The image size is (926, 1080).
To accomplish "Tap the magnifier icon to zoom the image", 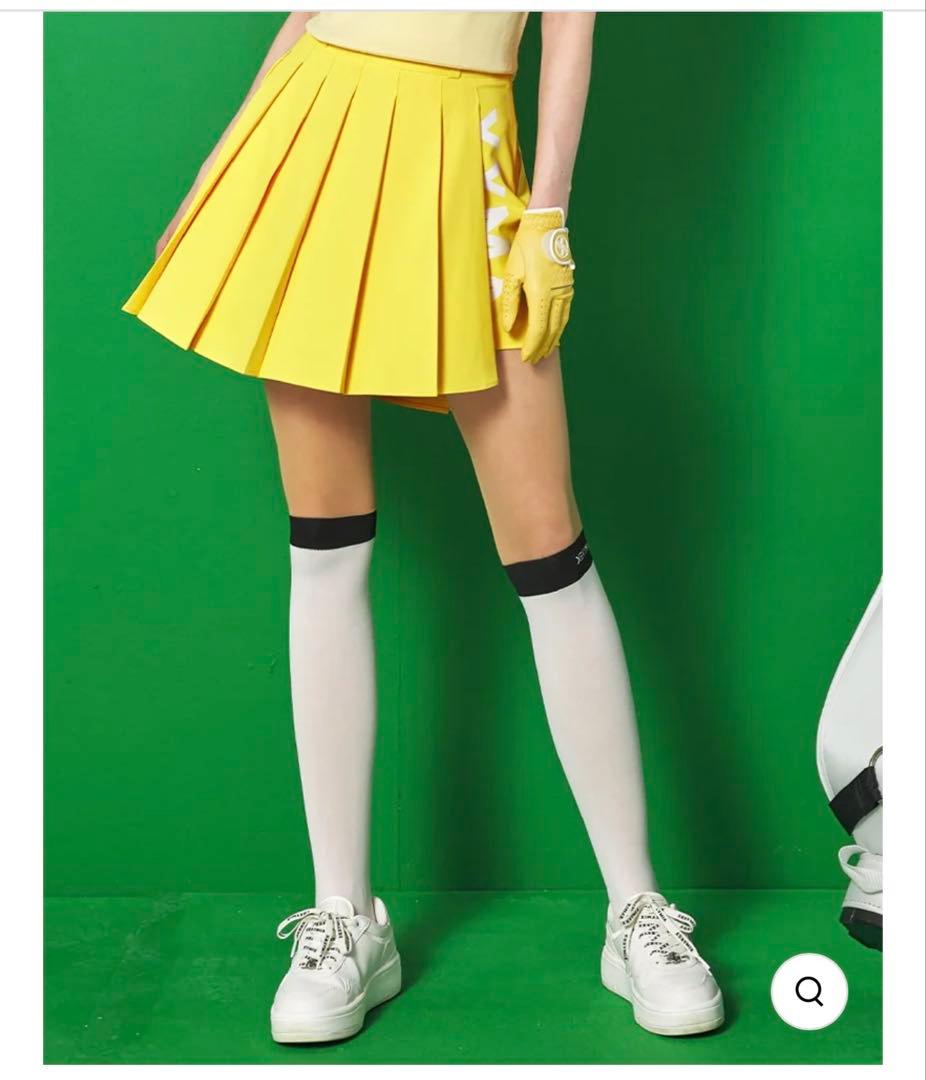I will click(809, 991).
